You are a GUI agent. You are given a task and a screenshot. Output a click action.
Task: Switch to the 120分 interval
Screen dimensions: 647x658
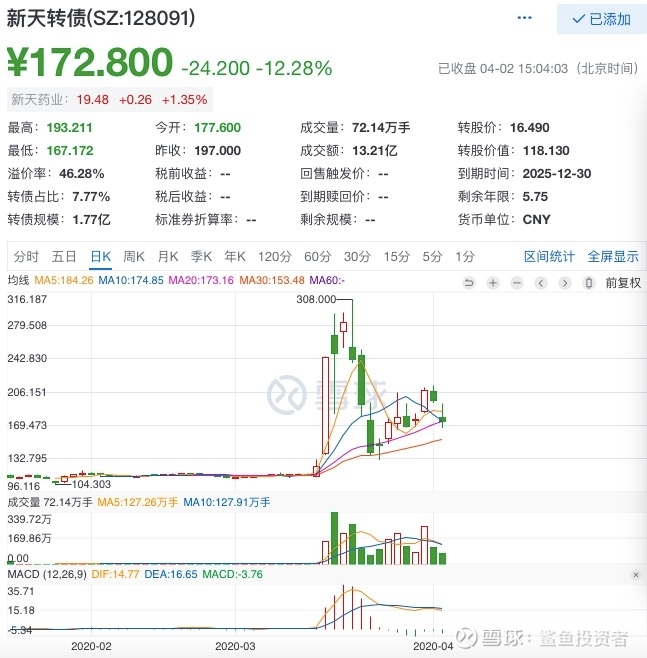[x=273, y=257]
